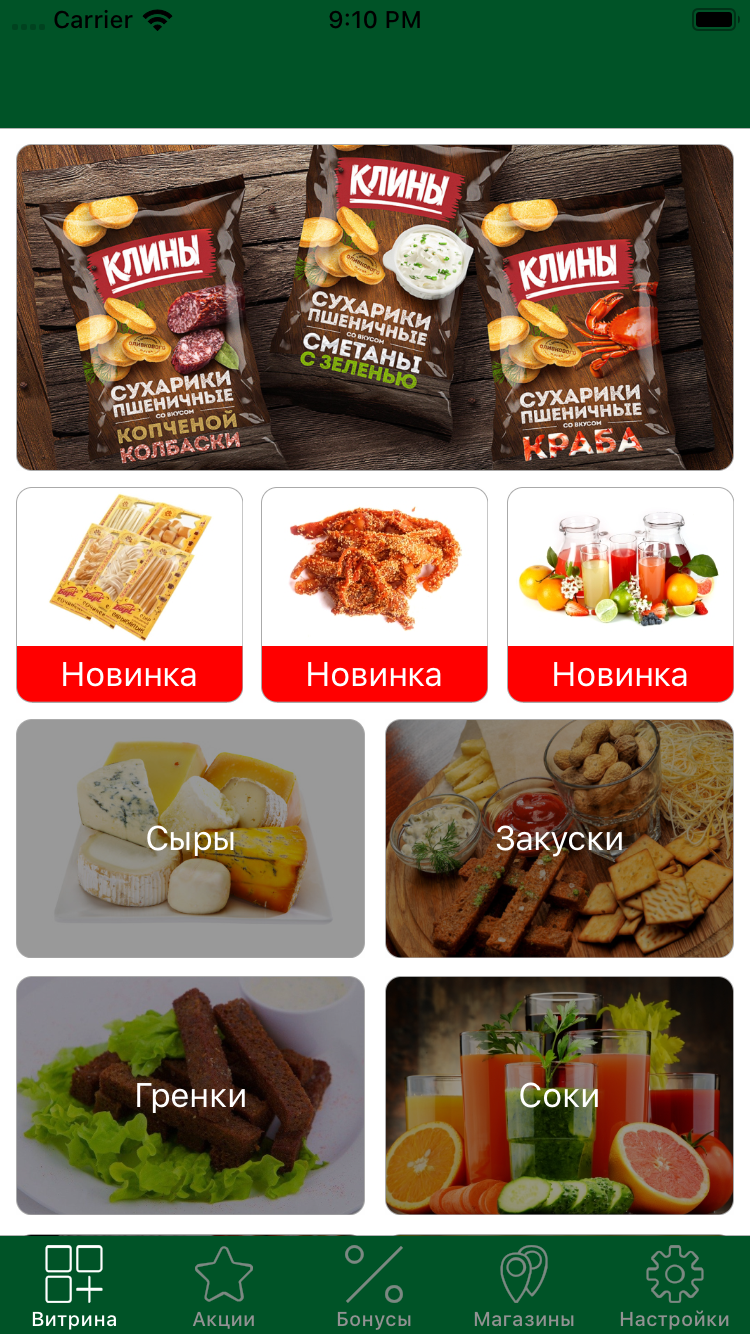Image resolution: width=750 pixels, height=1334 pixels.
Task: Open the Новинка cheese sticks product card
Action: tap(130, 594)
